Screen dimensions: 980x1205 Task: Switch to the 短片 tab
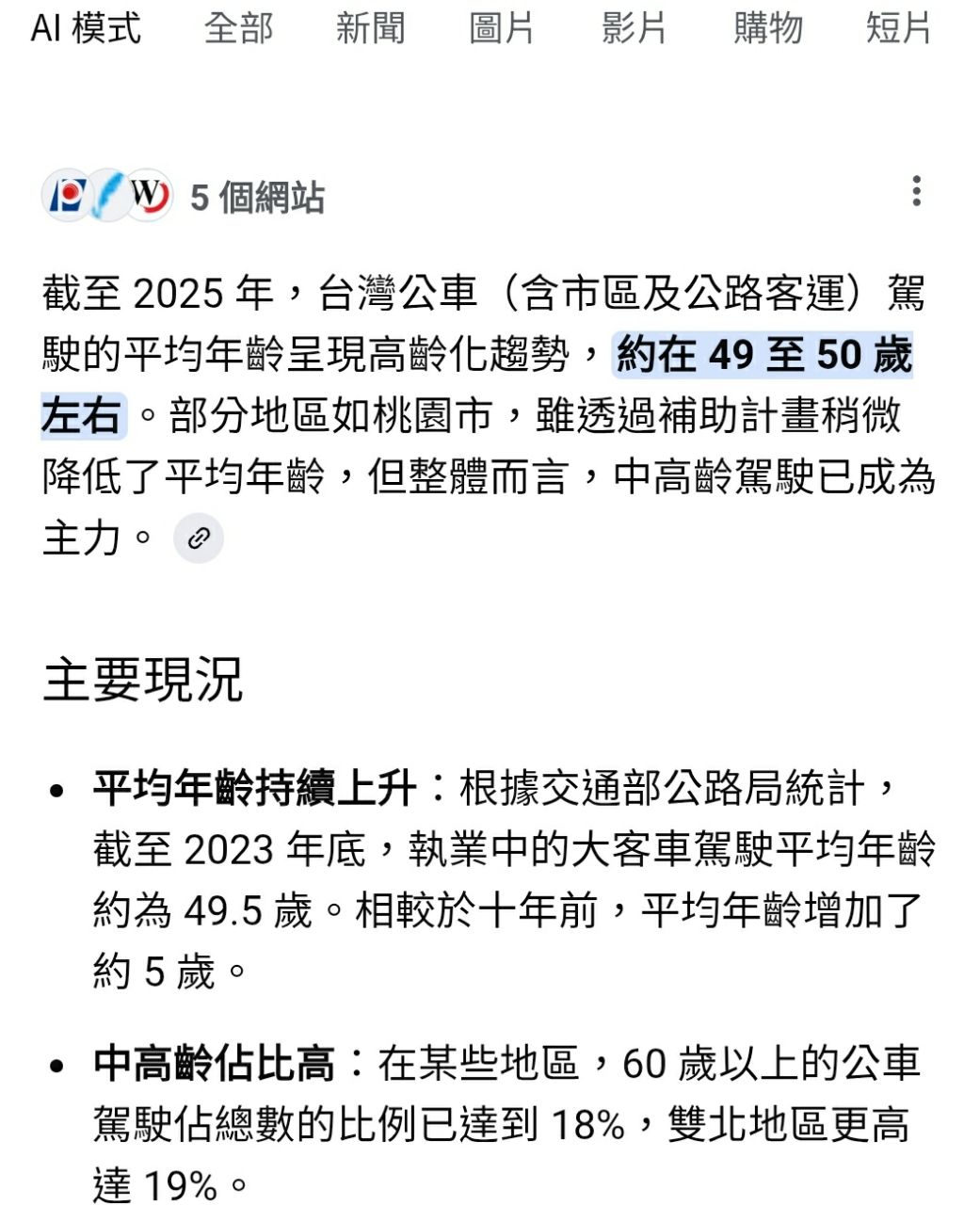[898, 27]
